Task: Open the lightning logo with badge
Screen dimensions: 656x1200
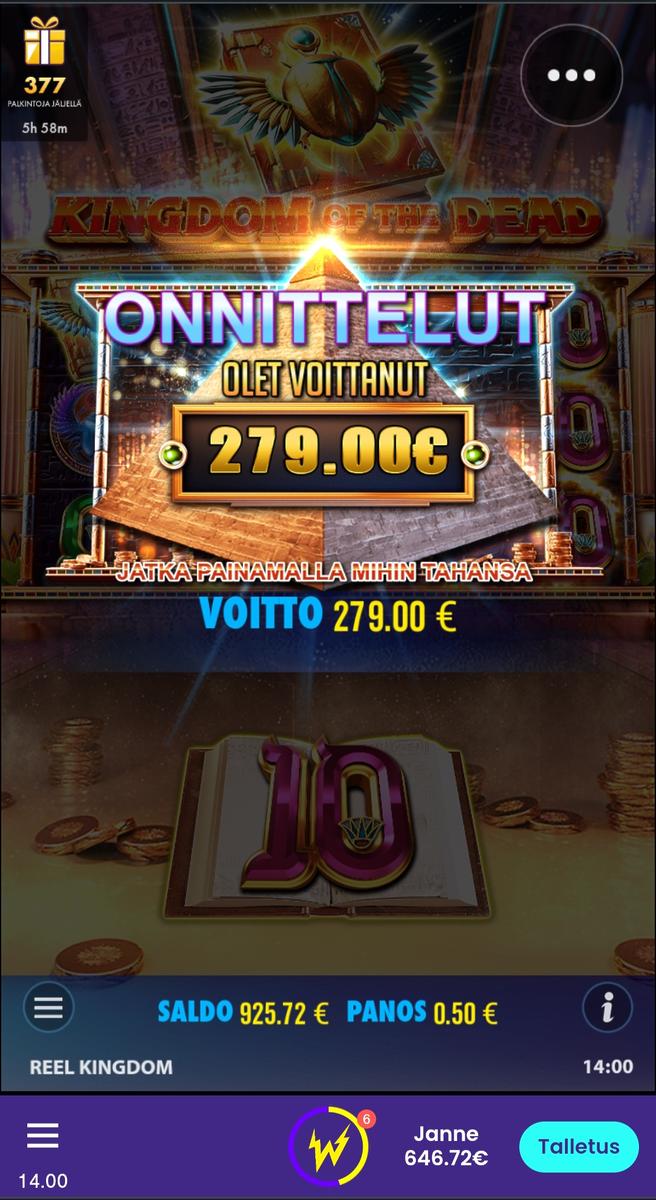Action: click(329, 1146)
